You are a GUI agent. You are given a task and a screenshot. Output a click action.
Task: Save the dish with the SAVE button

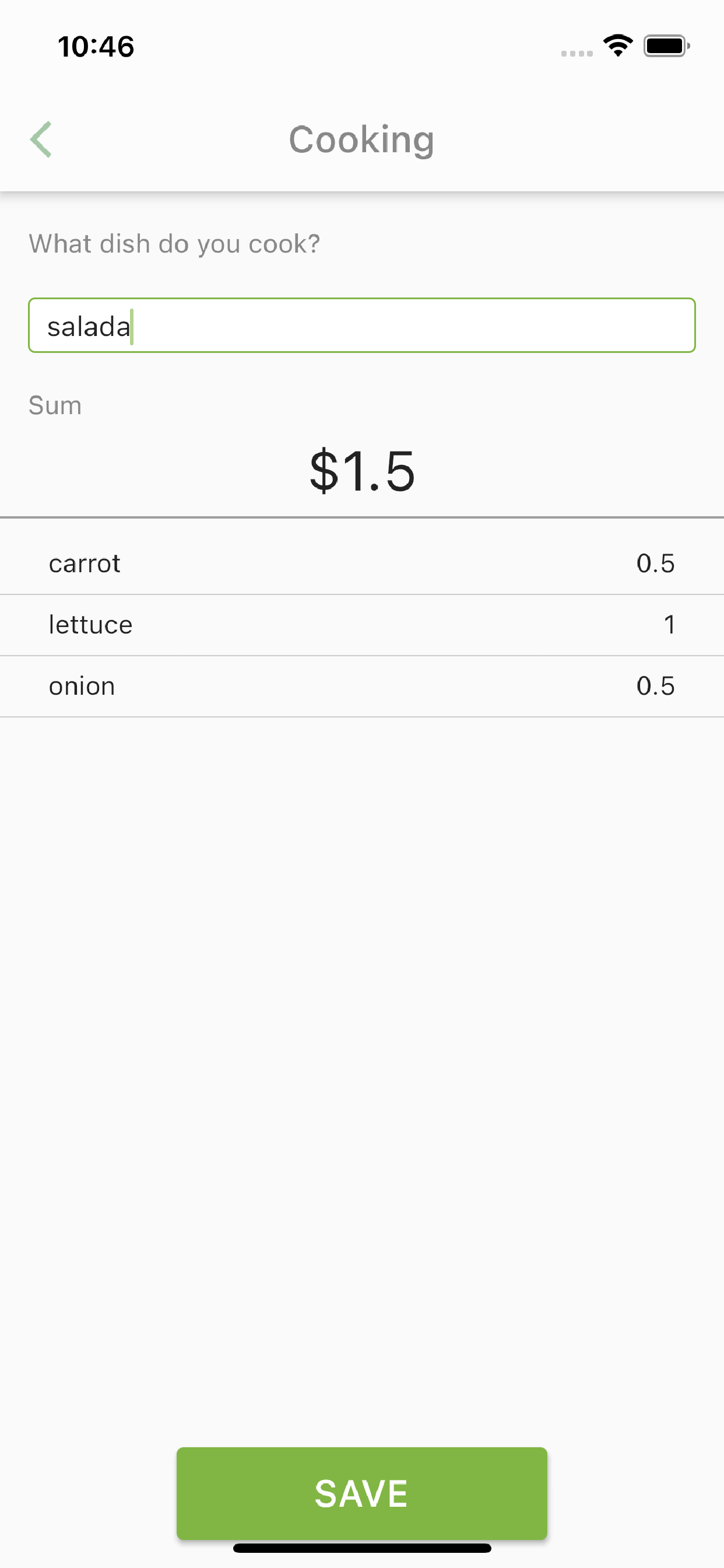click(x=362, y=1493)
